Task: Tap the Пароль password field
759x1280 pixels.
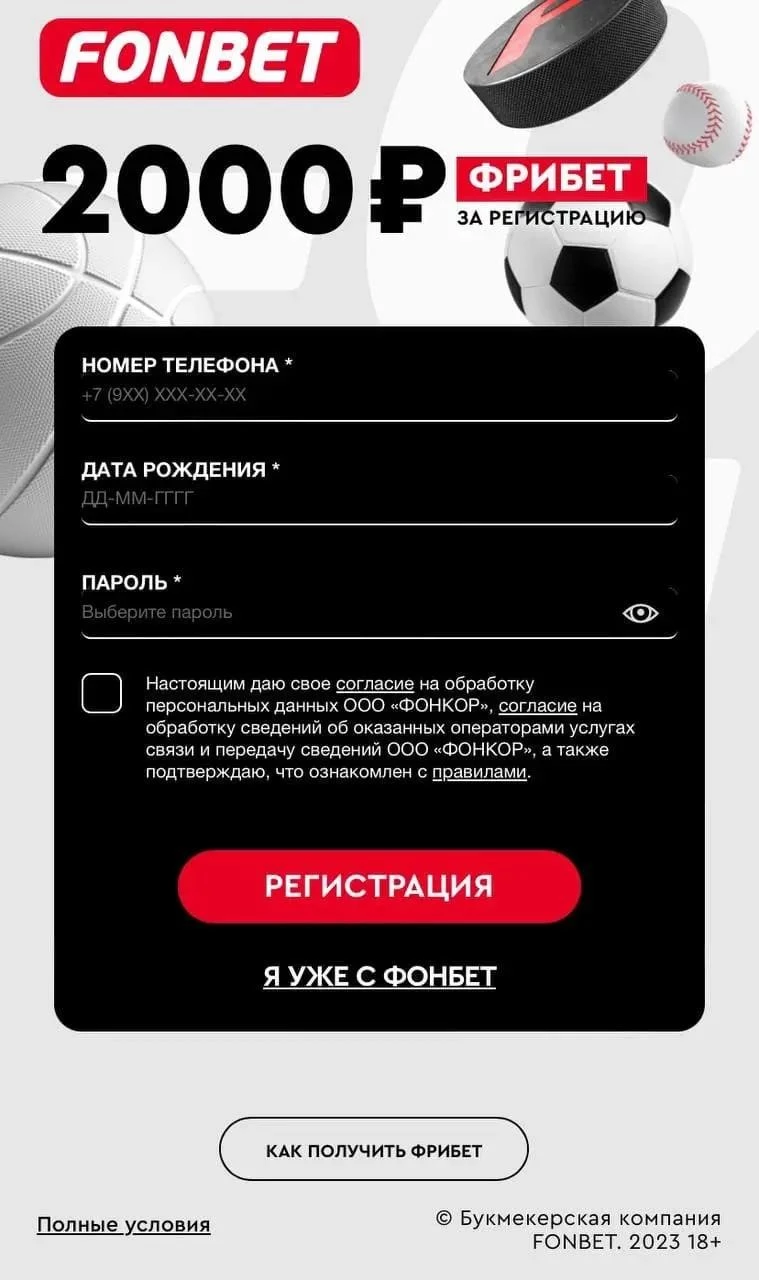Action: pos(340,612)
